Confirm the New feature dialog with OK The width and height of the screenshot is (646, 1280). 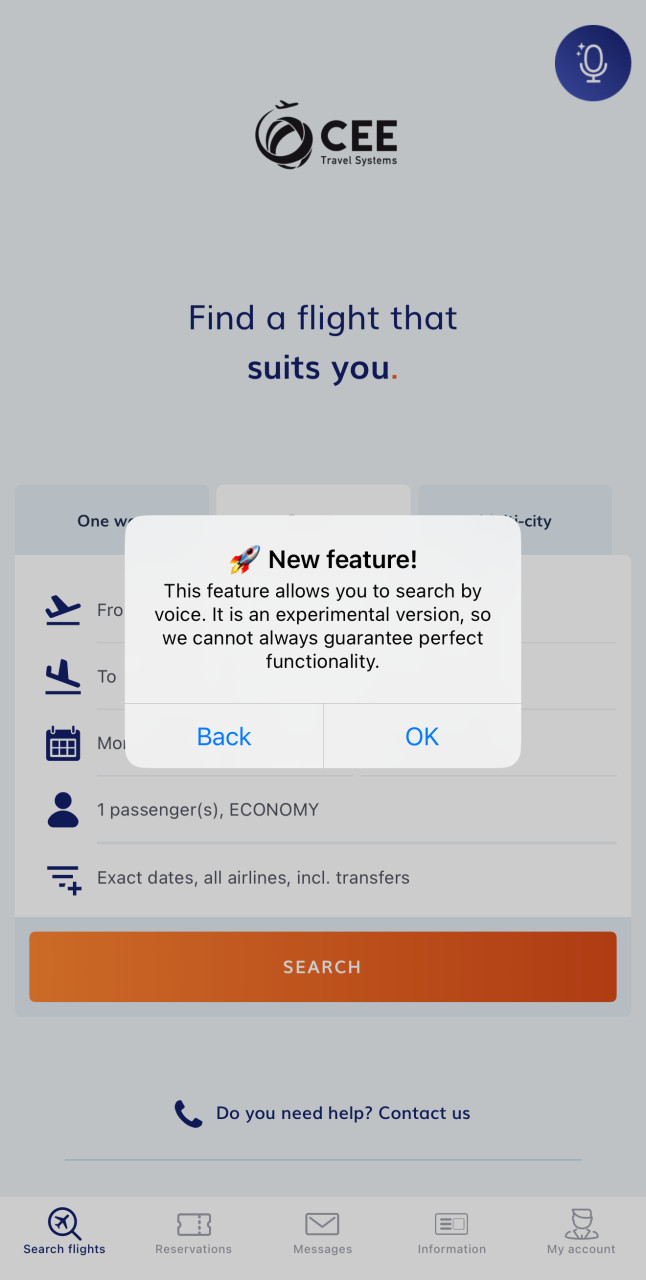tap(421, 737)
